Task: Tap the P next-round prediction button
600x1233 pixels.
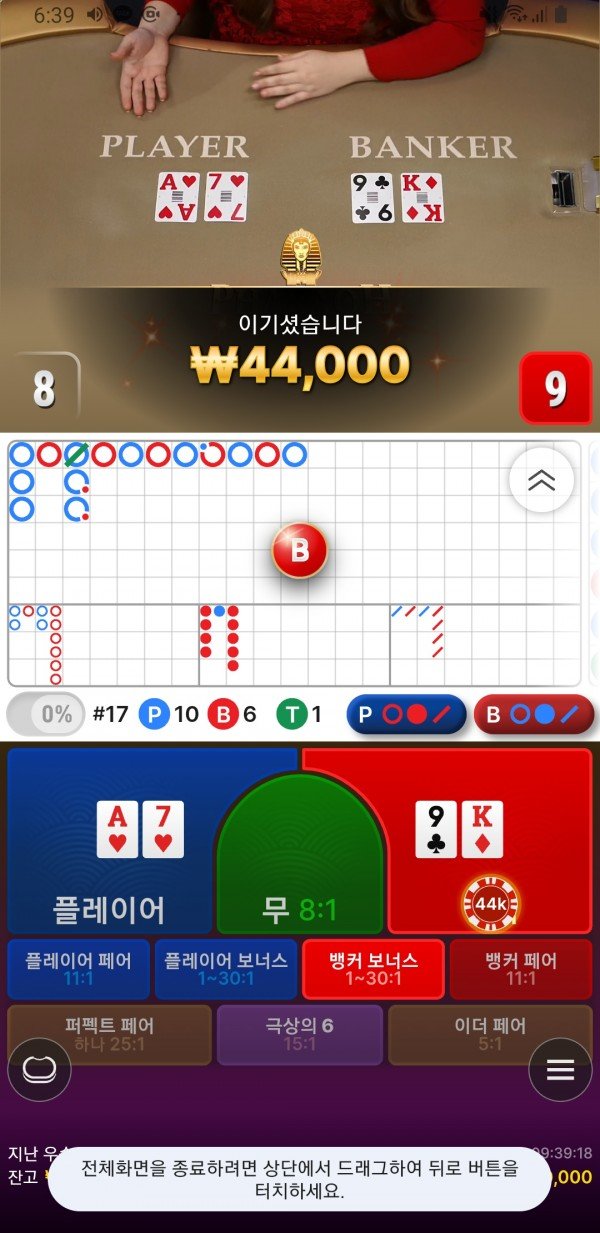Action: 406,715
